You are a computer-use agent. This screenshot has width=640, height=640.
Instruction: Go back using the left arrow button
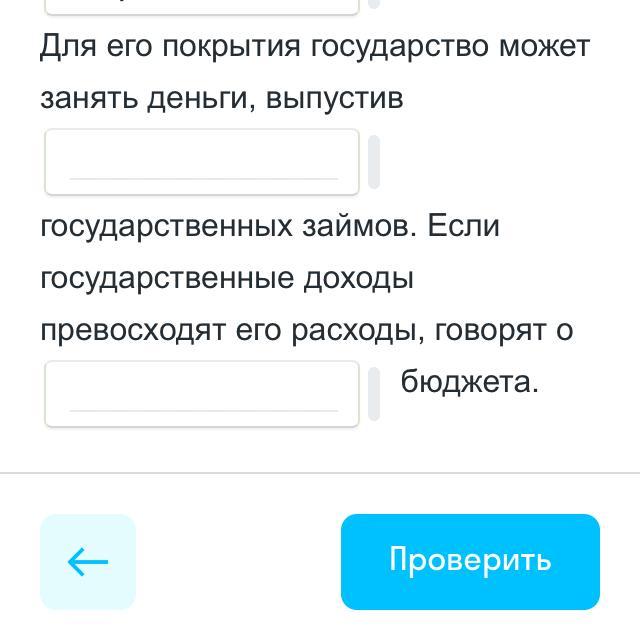[x=88, y=562]
